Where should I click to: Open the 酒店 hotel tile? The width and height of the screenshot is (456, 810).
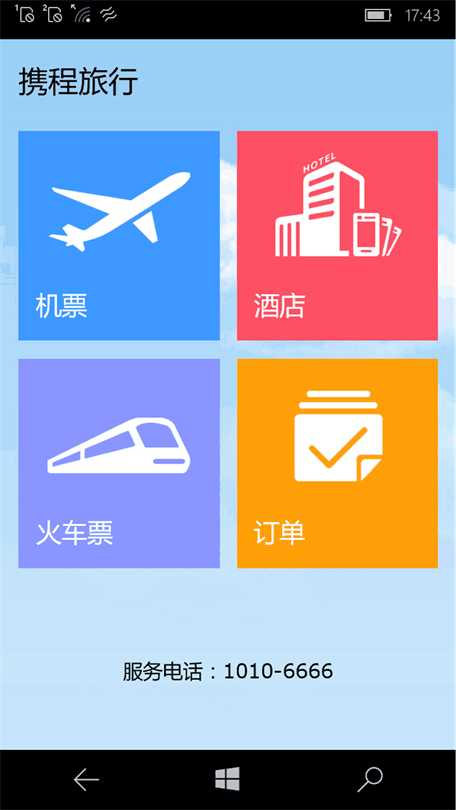(337, 236)
